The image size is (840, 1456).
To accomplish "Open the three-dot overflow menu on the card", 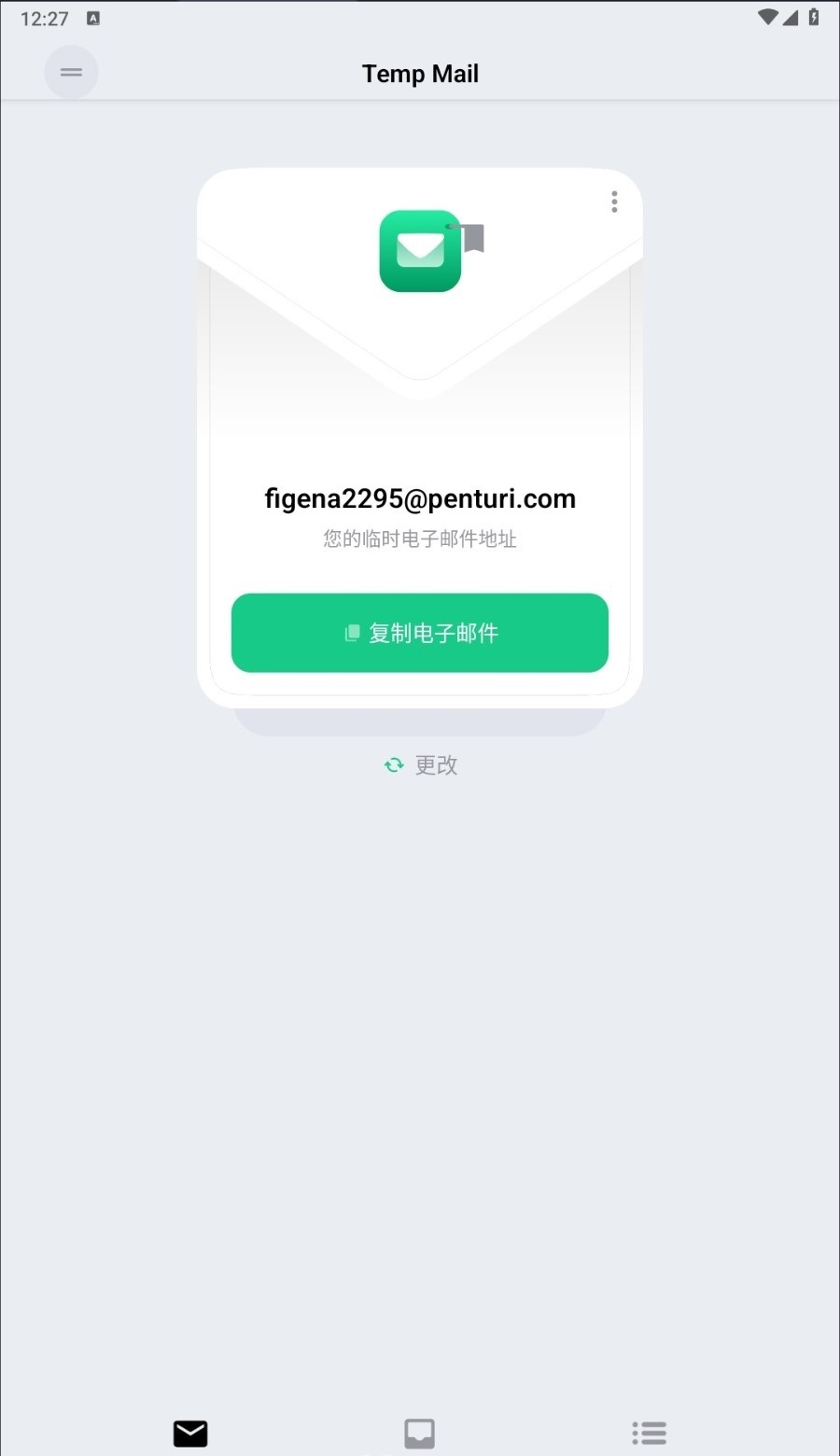I will coord(614,202).
